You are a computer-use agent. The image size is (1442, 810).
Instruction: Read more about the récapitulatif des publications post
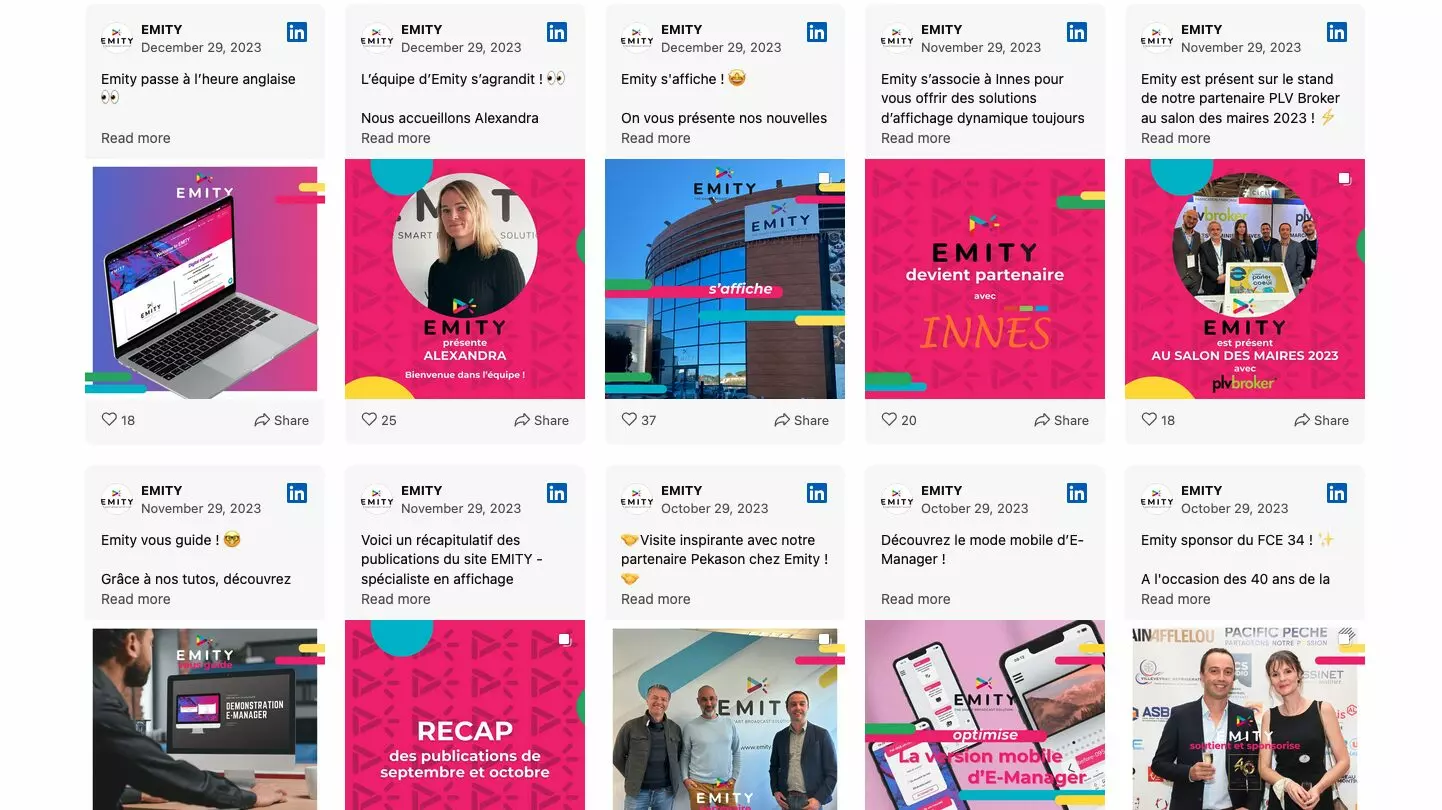pos(395,599)
